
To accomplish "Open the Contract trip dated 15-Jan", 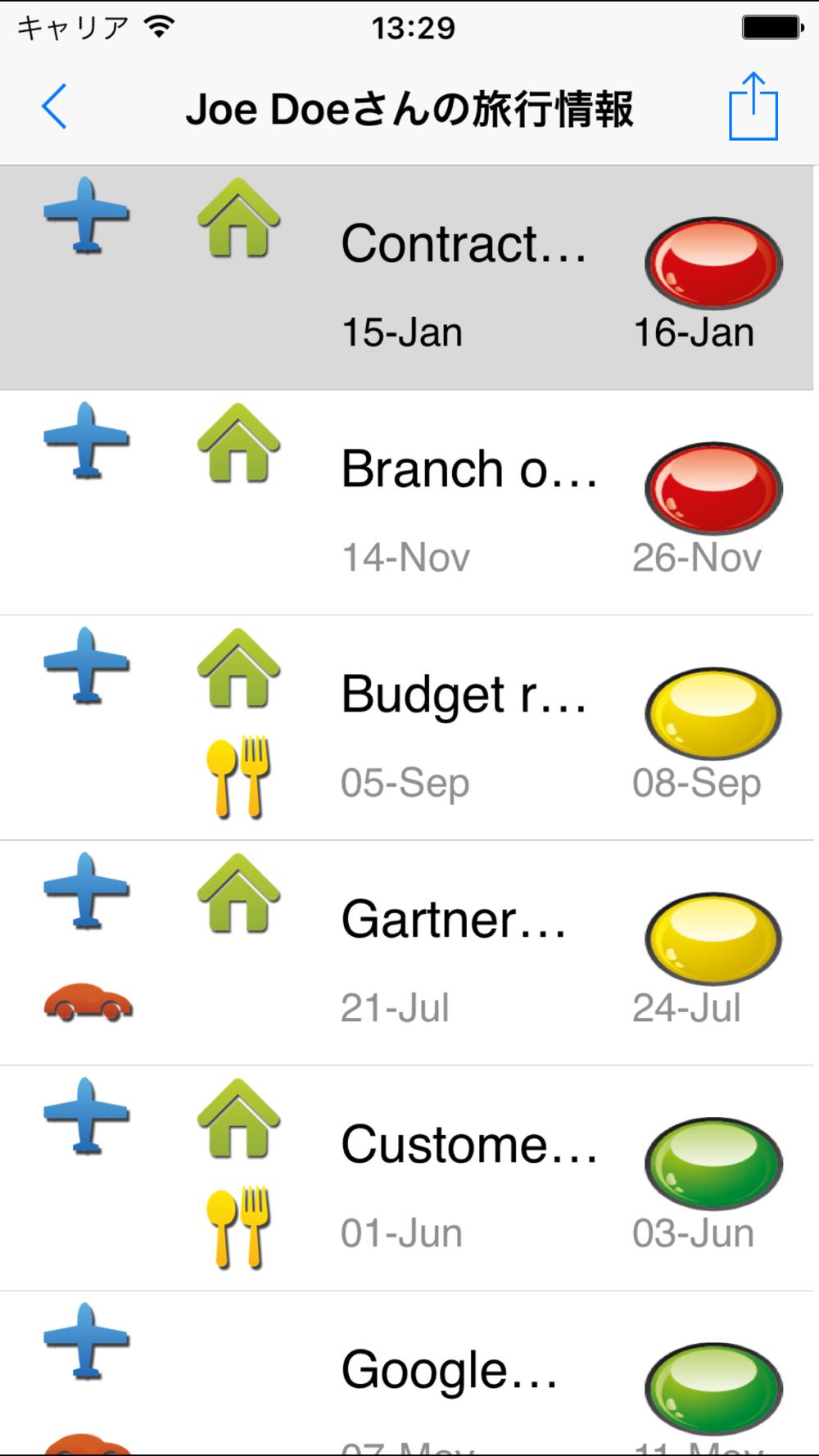I will click(407, 278).
